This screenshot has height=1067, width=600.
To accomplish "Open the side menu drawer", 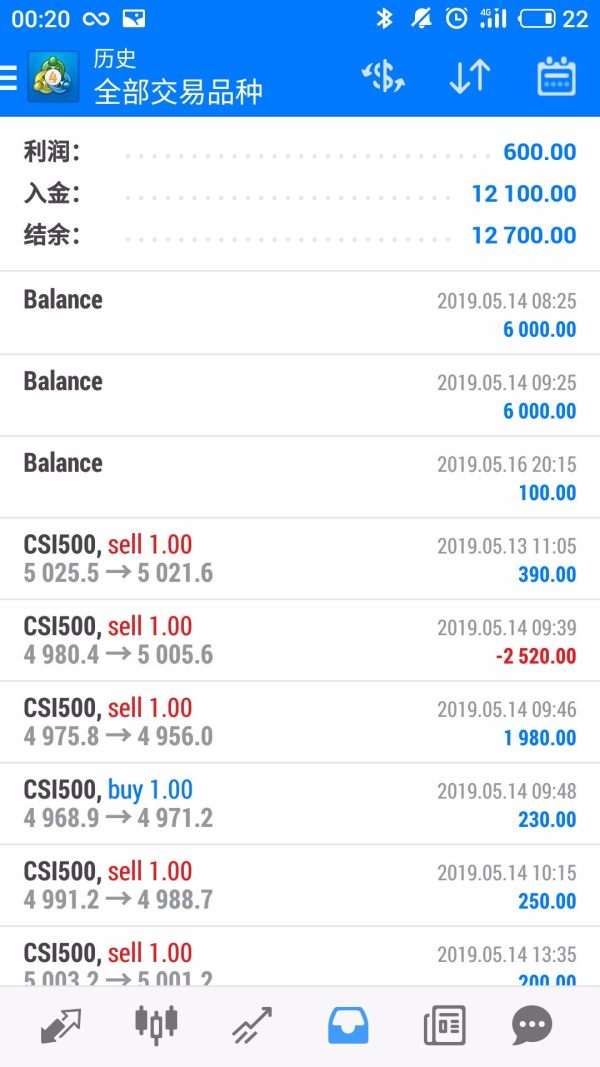I will 9,78.
